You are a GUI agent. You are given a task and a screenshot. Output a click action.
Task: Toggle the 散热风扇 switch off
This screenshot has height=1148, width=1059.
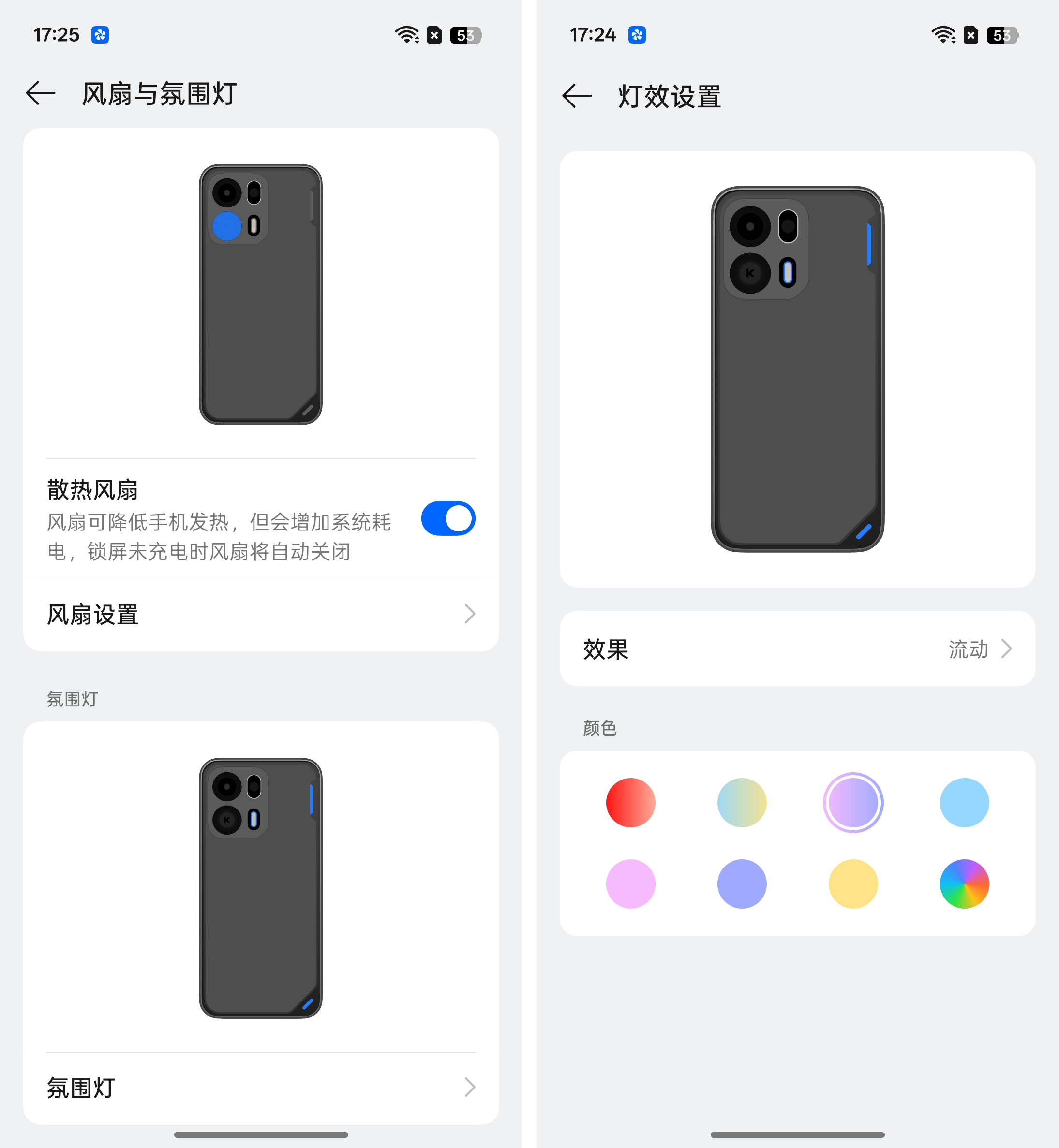[447, 518]
